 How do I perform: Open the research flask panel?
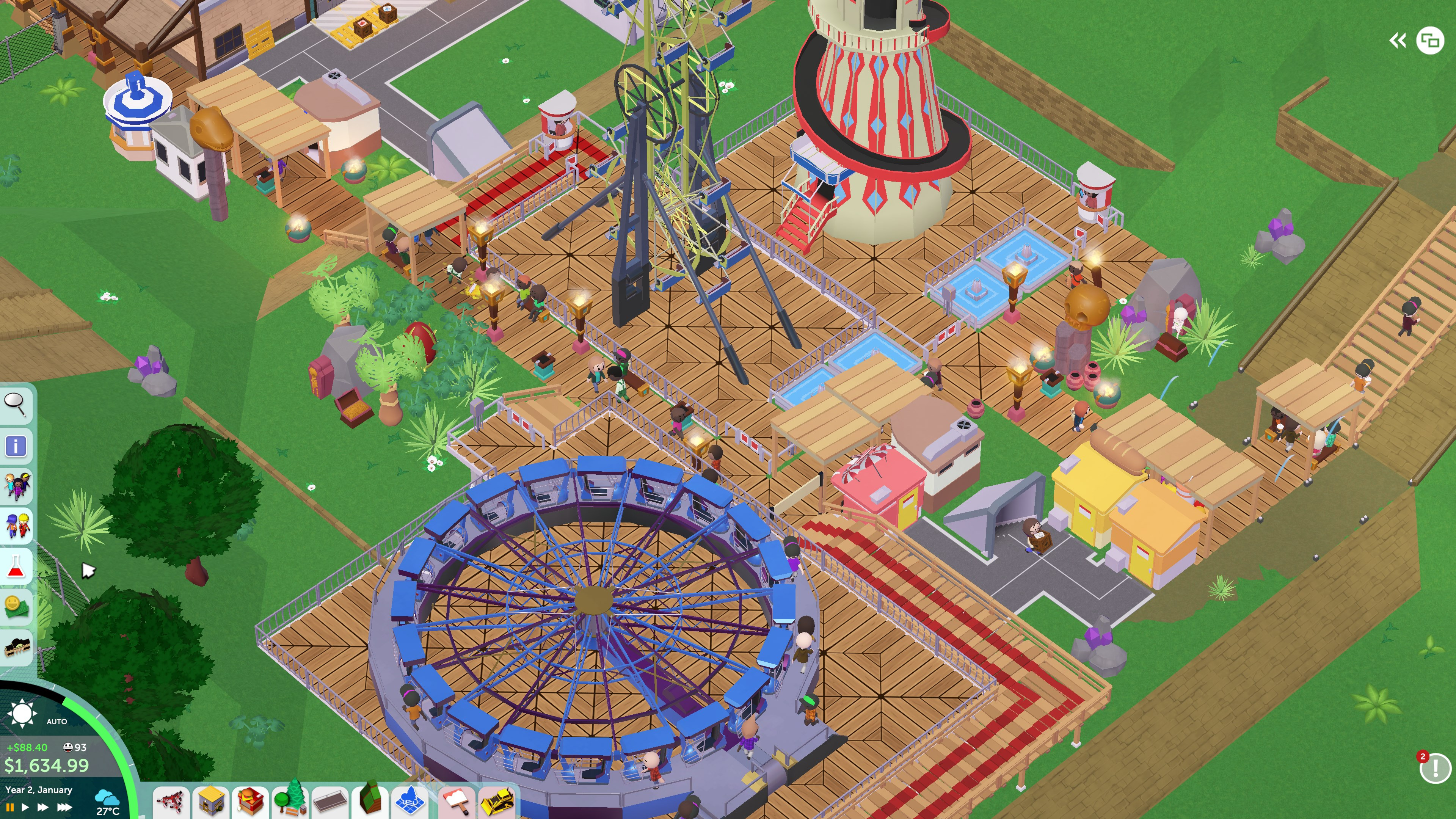click(x=16, y=566)
